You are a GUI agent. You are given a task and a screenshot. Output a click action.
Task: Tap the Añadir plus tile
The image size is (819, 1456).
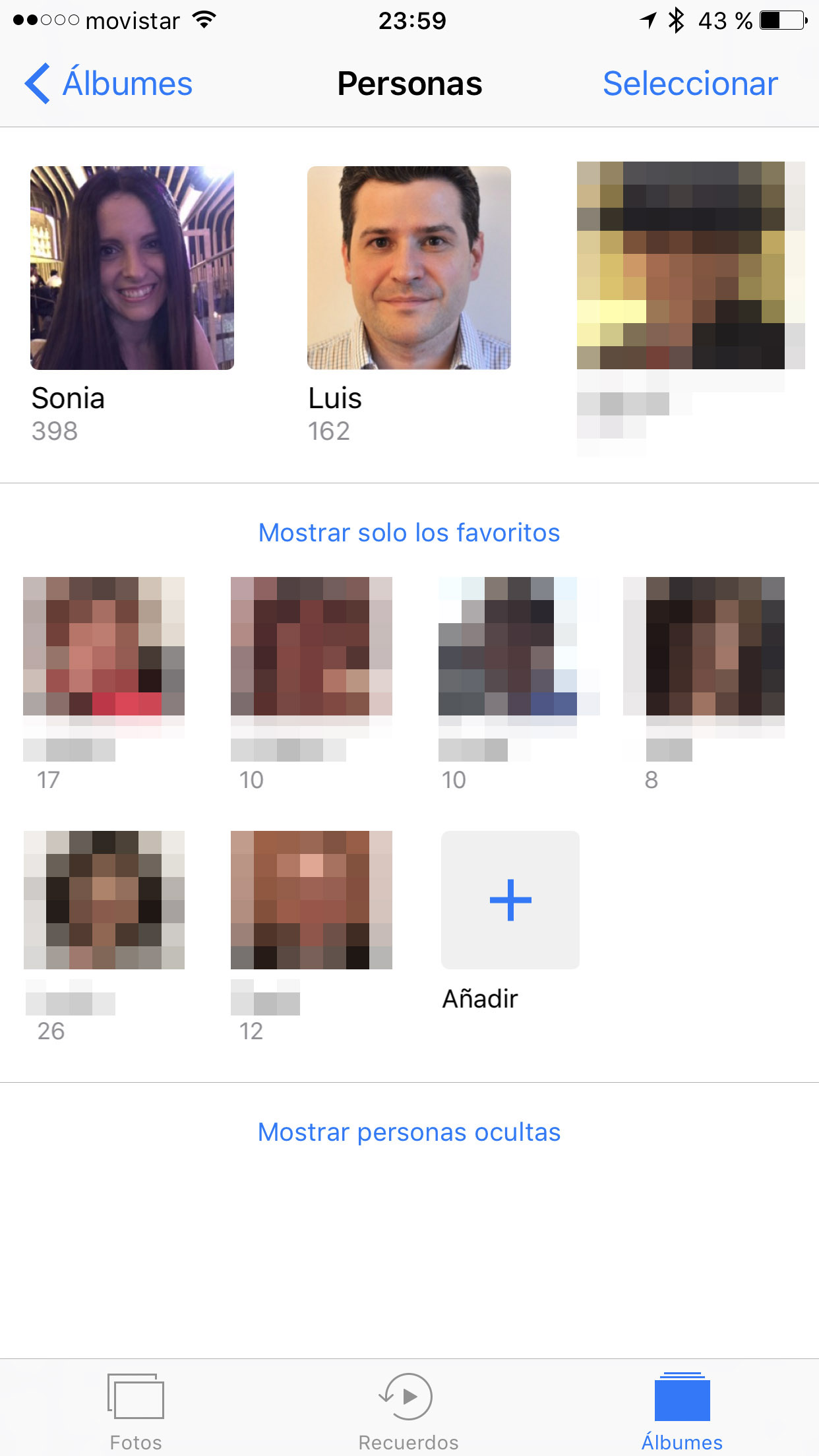tap(510, 899)
